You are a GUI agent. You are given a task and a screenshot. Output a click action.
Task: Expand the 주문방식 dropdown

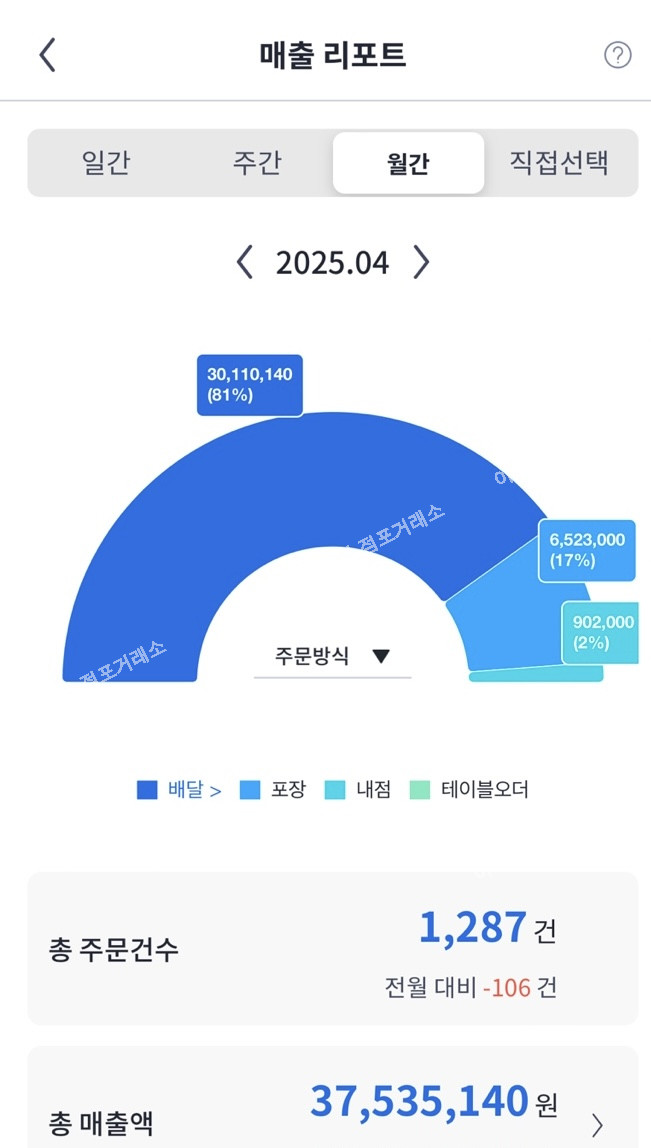[332, 657]
